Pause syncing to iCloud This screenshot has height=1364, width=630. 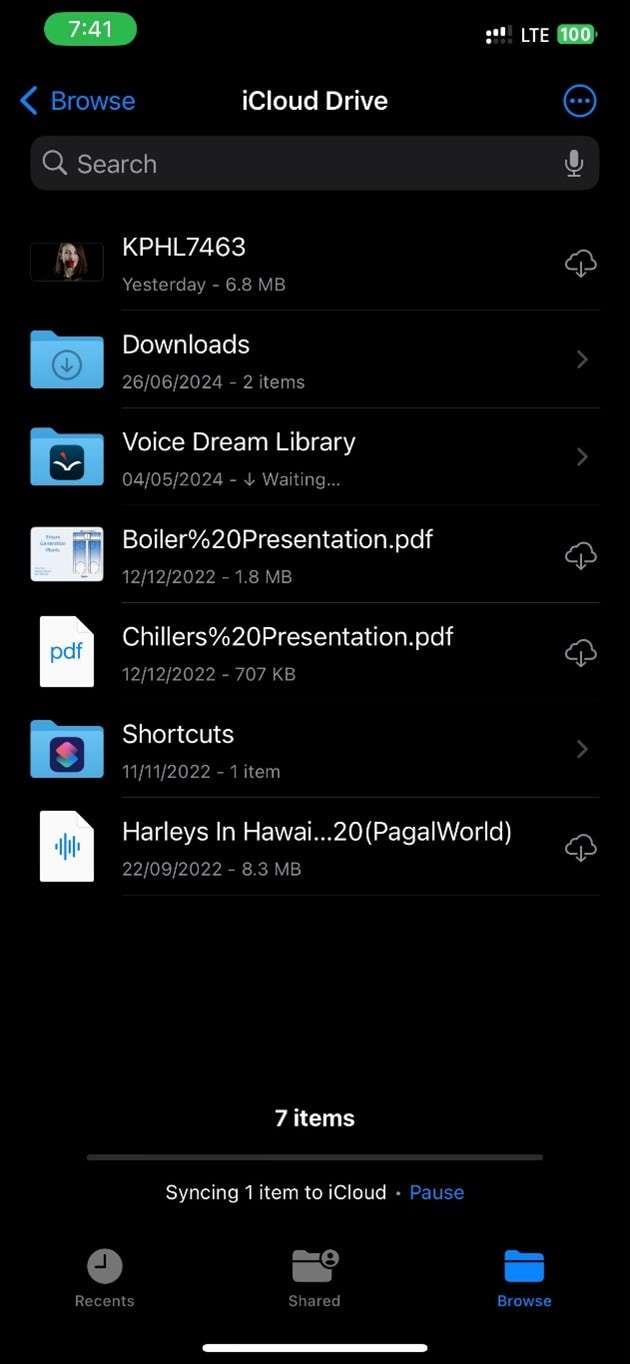tap(436, 1192)
